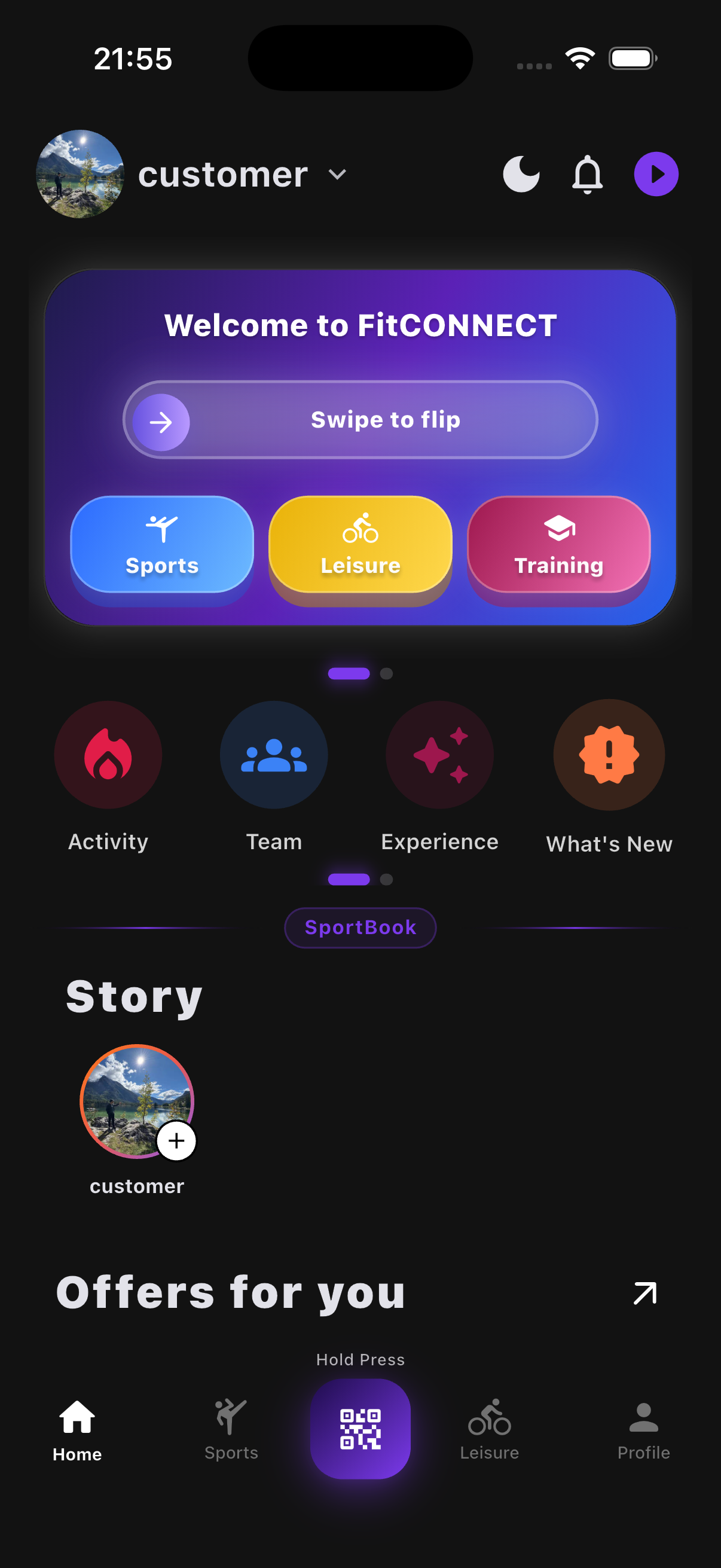Open What's New
The width and height of the screenshot is (721, 1568).
pyautogui.click(x=609, y=755)
